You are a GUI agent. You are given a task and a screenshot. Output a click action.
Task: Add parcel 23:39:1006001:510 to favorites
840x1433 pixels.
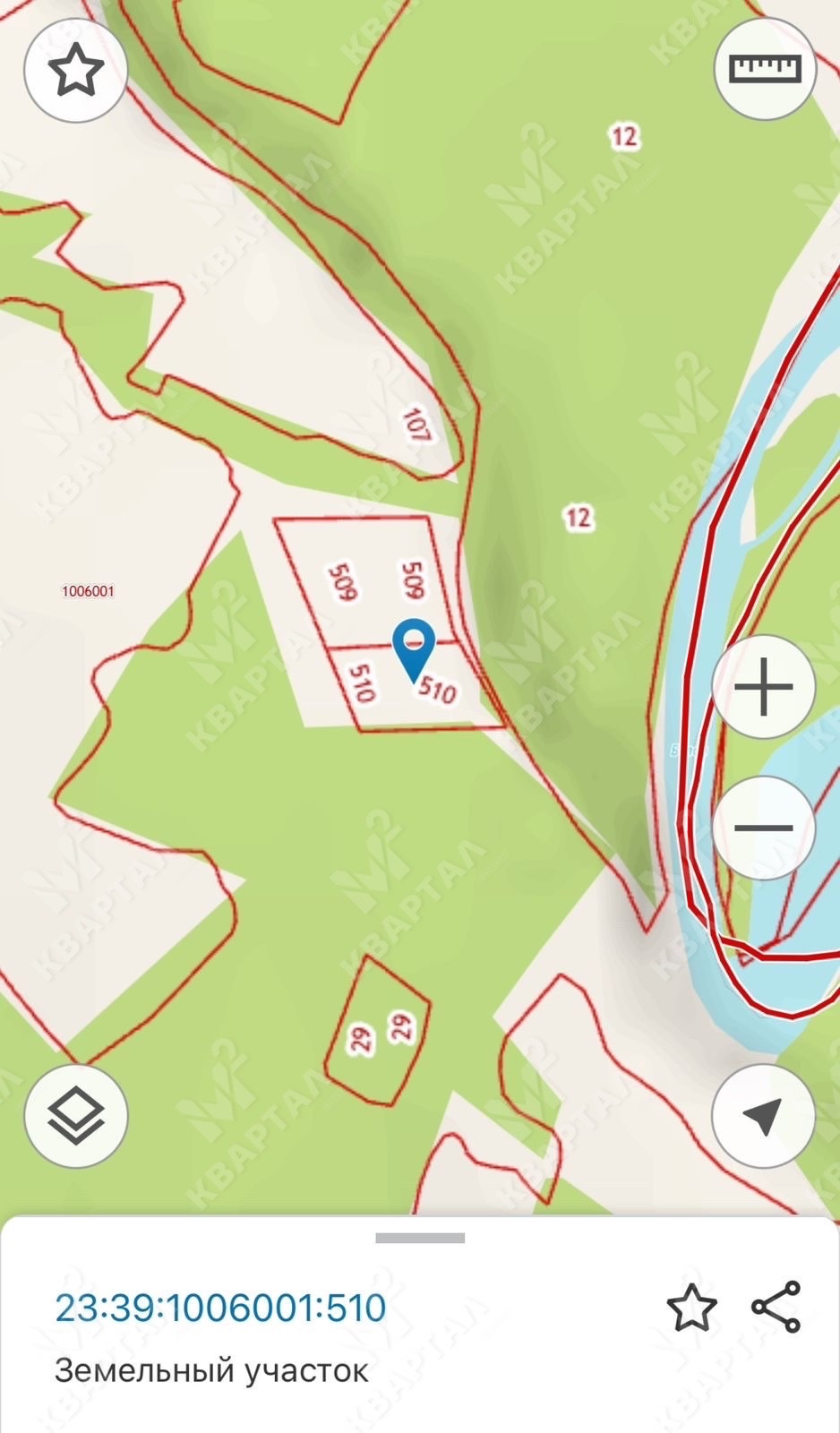click(x=691, y=1309)
